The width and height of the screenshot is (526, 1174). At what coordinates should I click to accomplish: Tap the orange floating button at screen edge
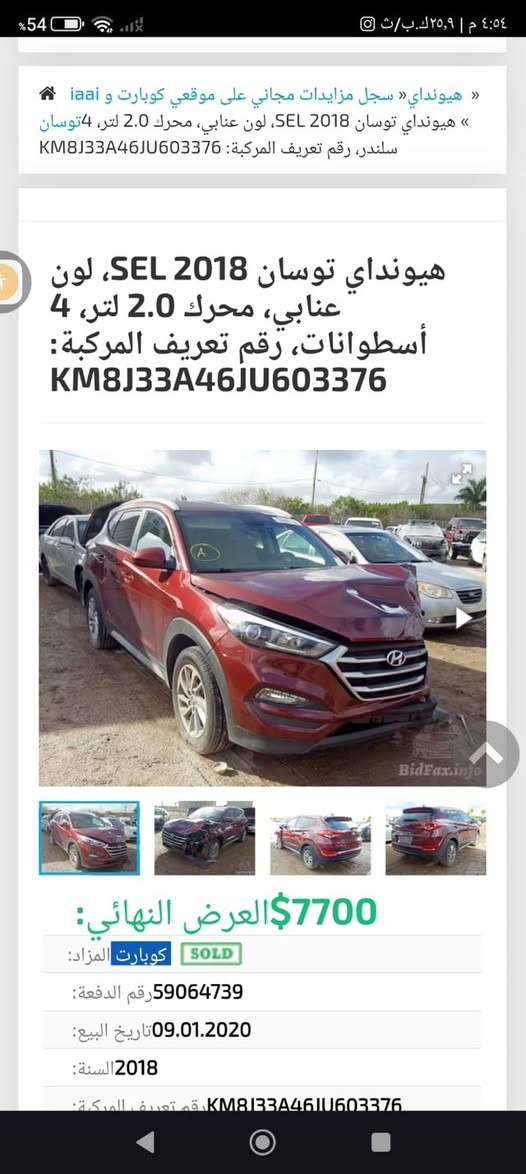[x=10, y=282]
